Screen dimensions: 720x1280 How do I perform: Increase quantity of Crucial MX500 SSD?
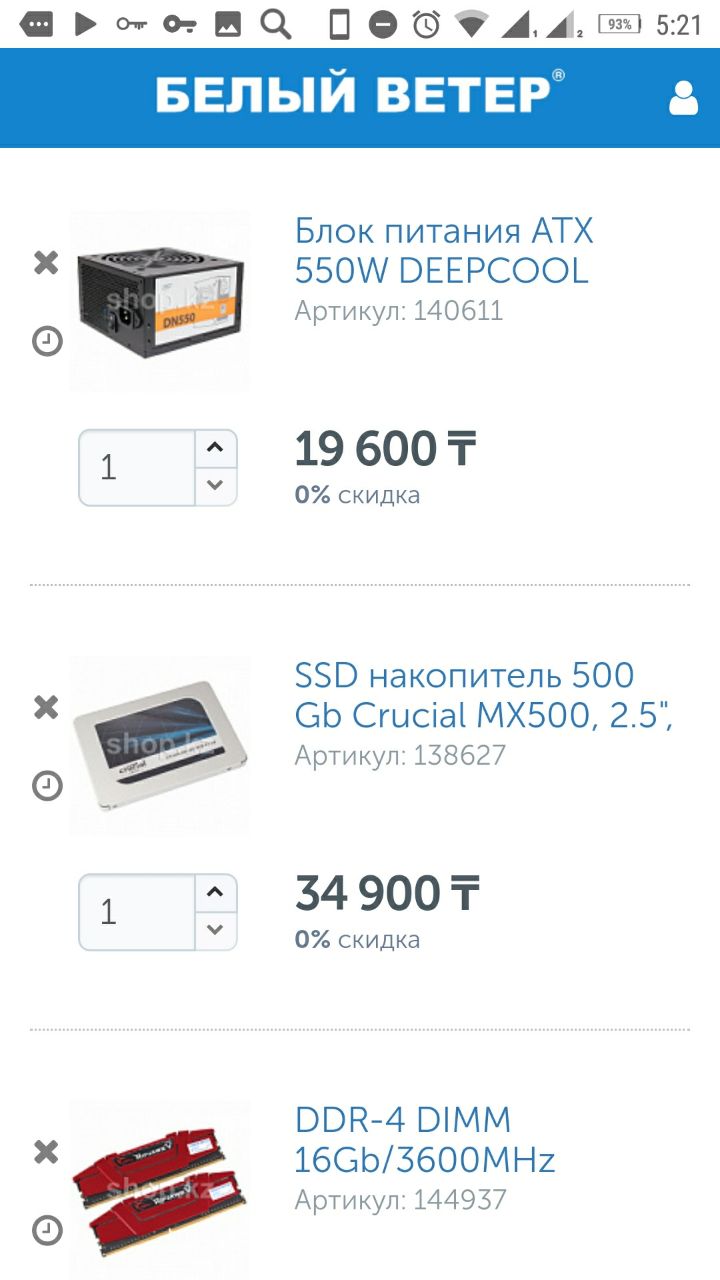215,893
